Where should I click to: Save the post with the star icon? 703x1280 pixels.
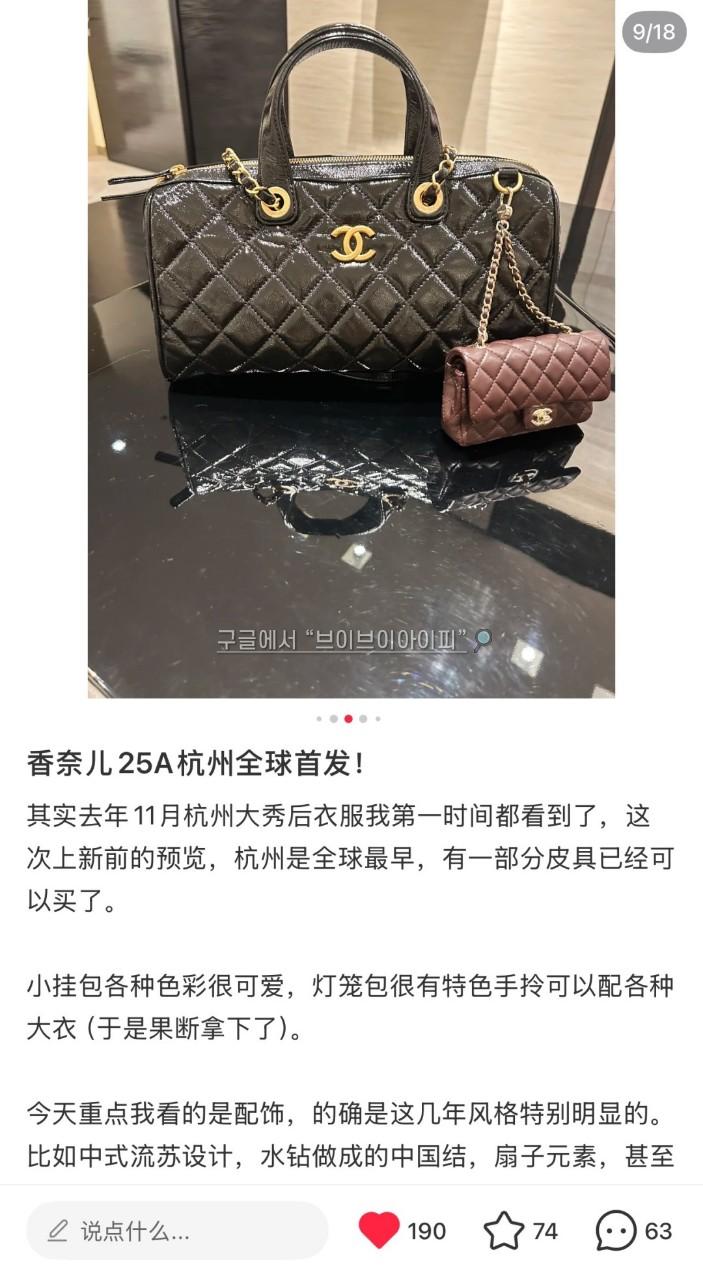[504, 1231]
